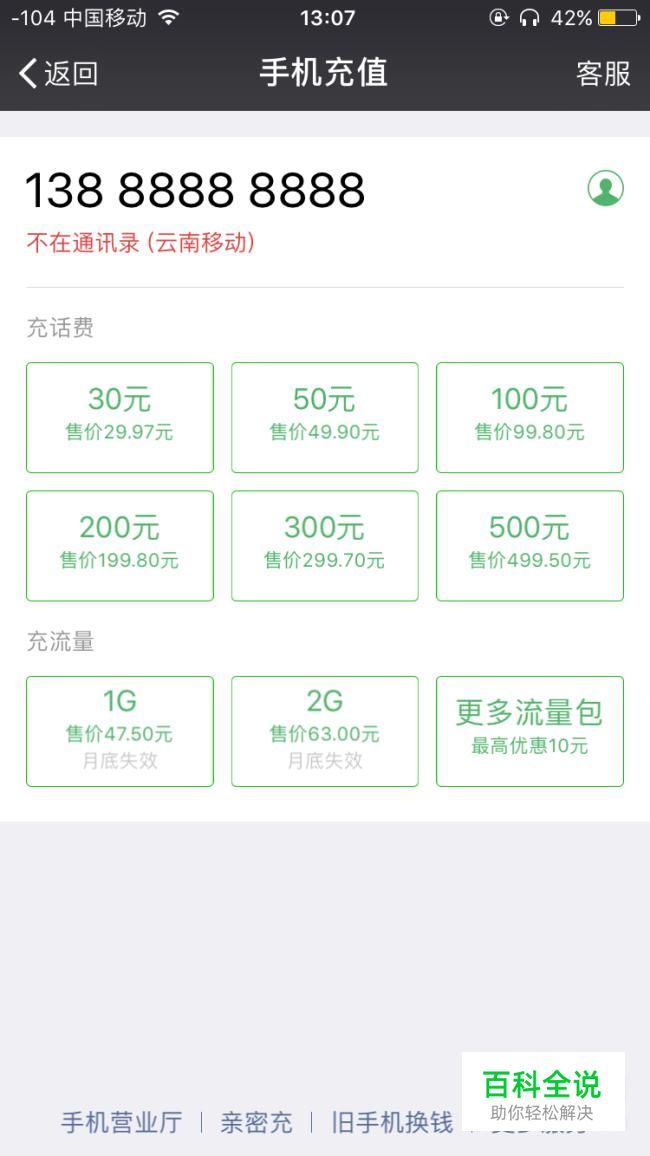
Task: Buy the 2G data package
Action: [x=325, y=731]
